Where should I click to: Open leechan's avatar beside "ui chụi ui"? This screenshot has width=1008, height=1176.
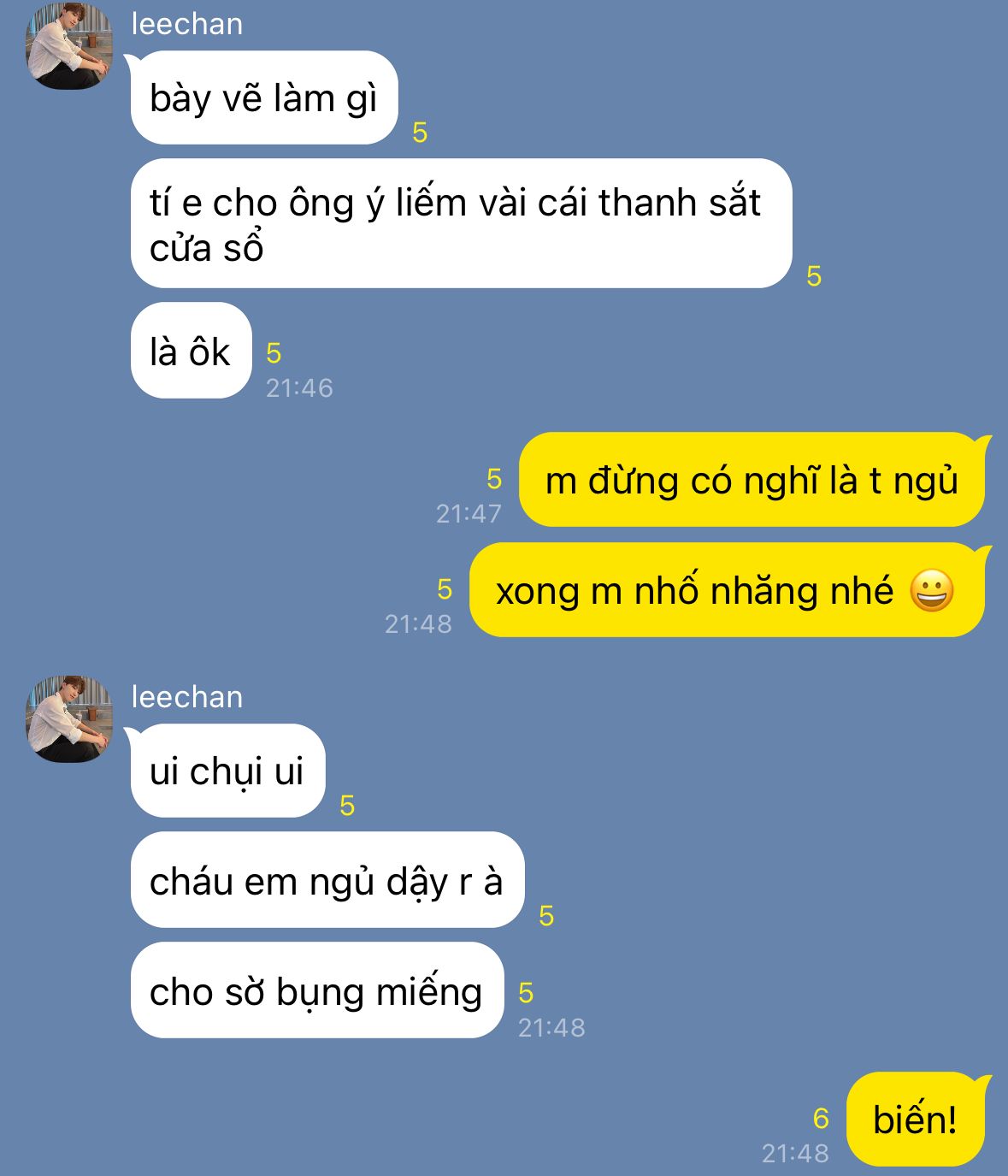pyautogui.click(x=70, y=718)
